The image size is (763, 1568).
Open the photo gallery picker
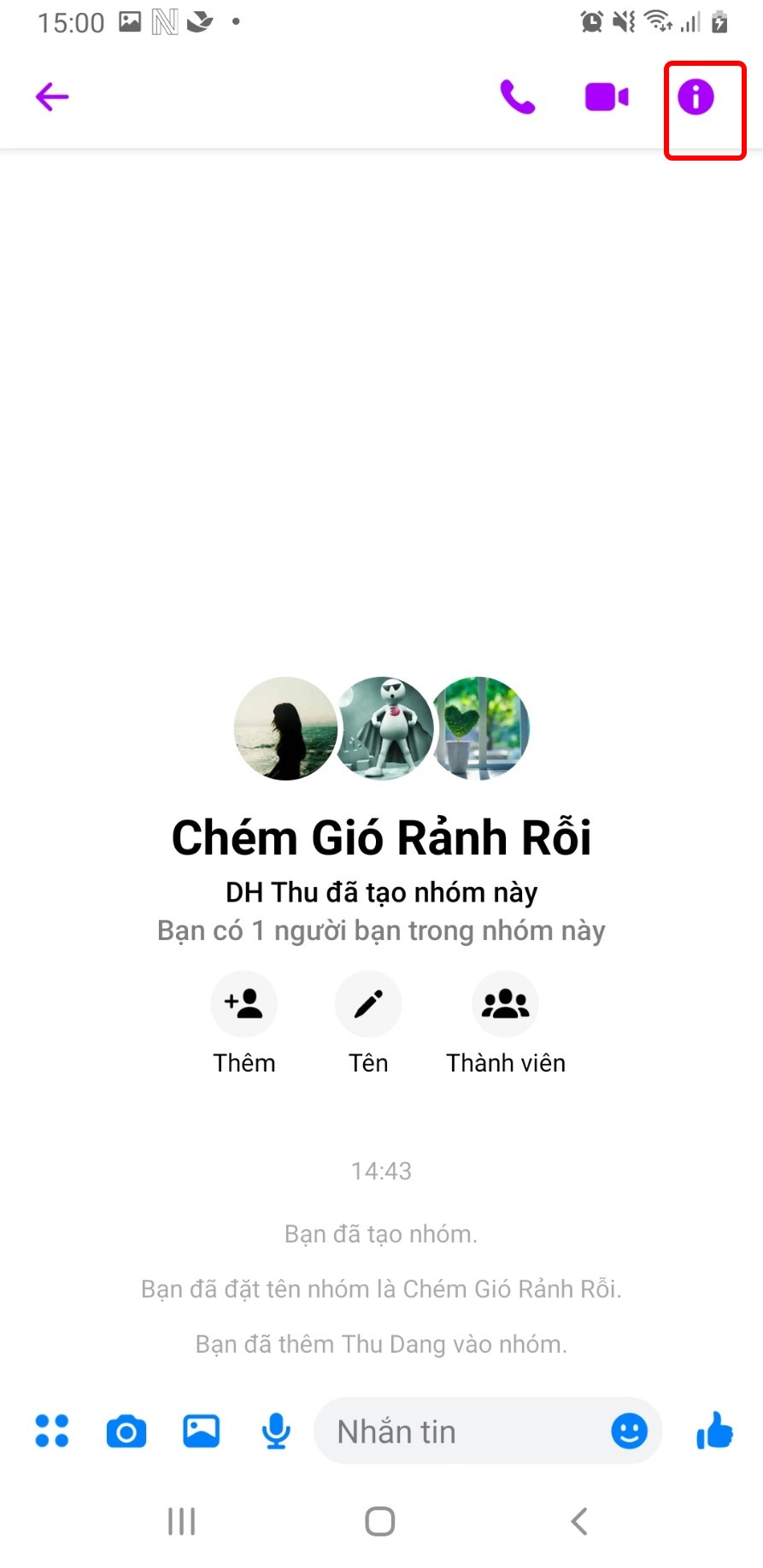201,1430
